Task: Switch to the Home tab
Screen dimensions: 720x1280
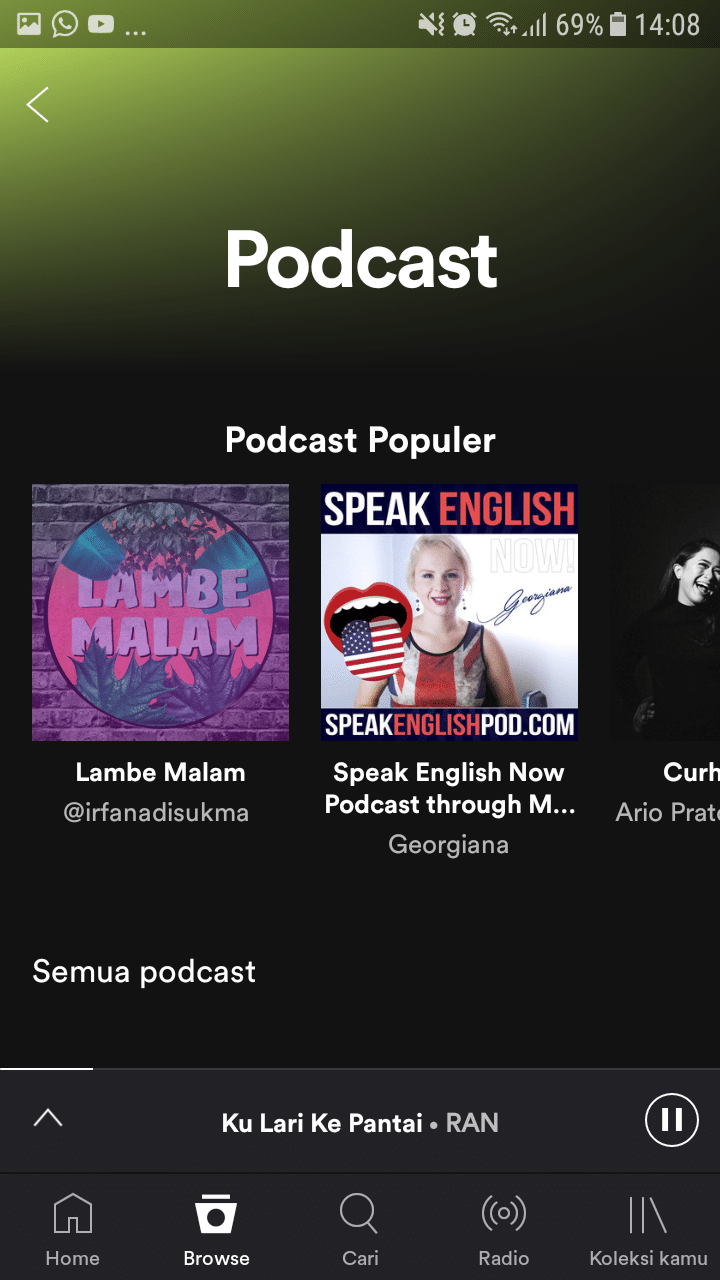Action: [x=72, y=1229]
